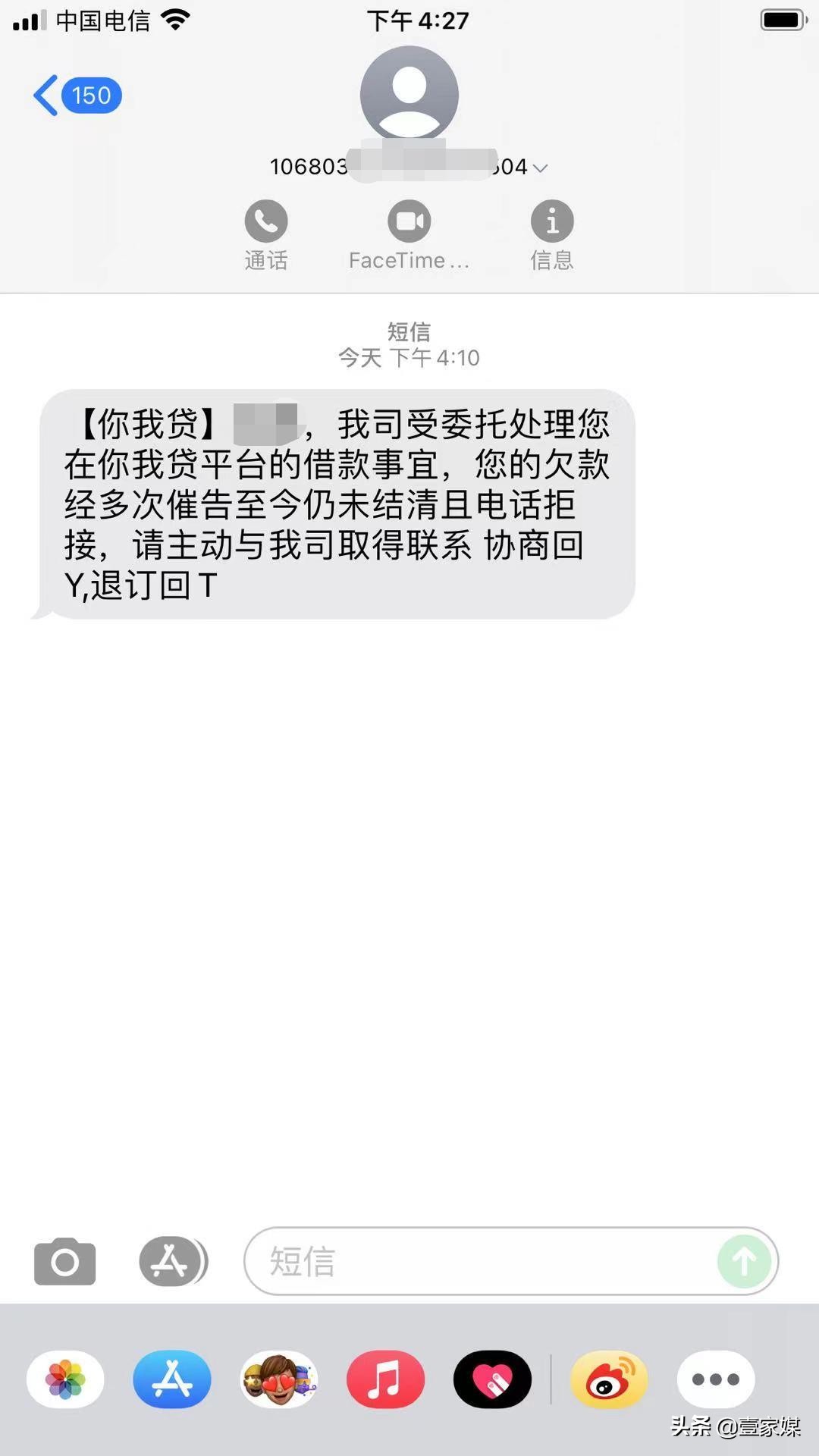Screen dimensions: 819x1456
Task: Open the Digital Touch heart icon
Action: click(x=493, y=1380)
